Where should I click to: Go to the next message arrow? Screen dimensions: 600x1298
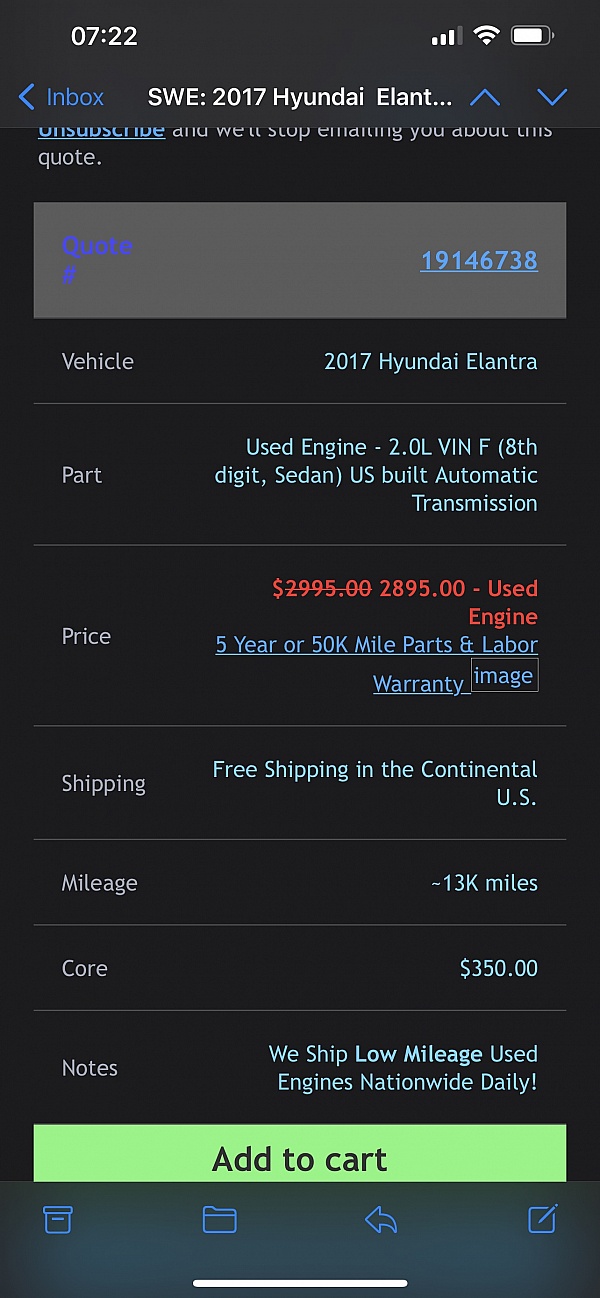click(x=552, y=97)
